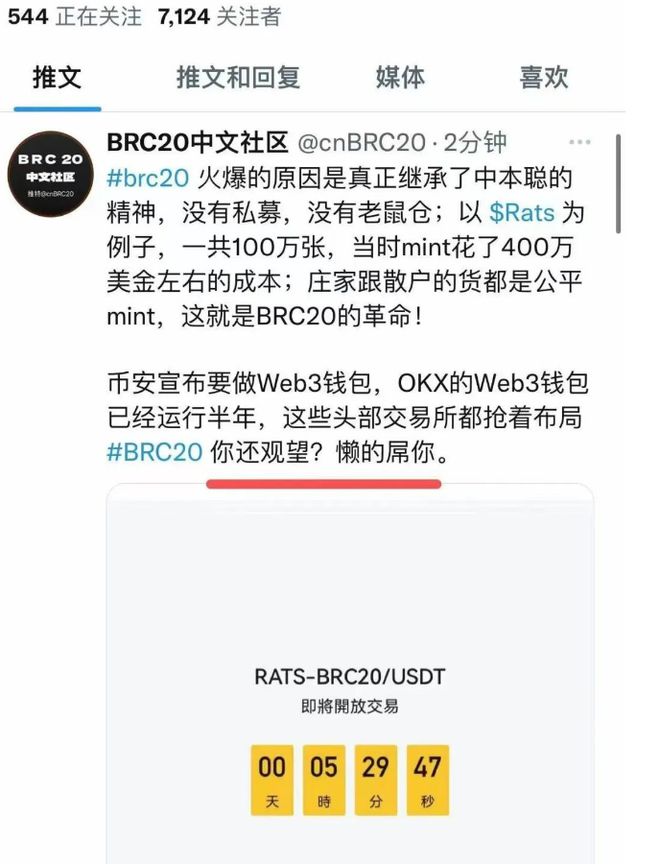Open the 媒体 tab
660x864 pixels.
point(400,77)
